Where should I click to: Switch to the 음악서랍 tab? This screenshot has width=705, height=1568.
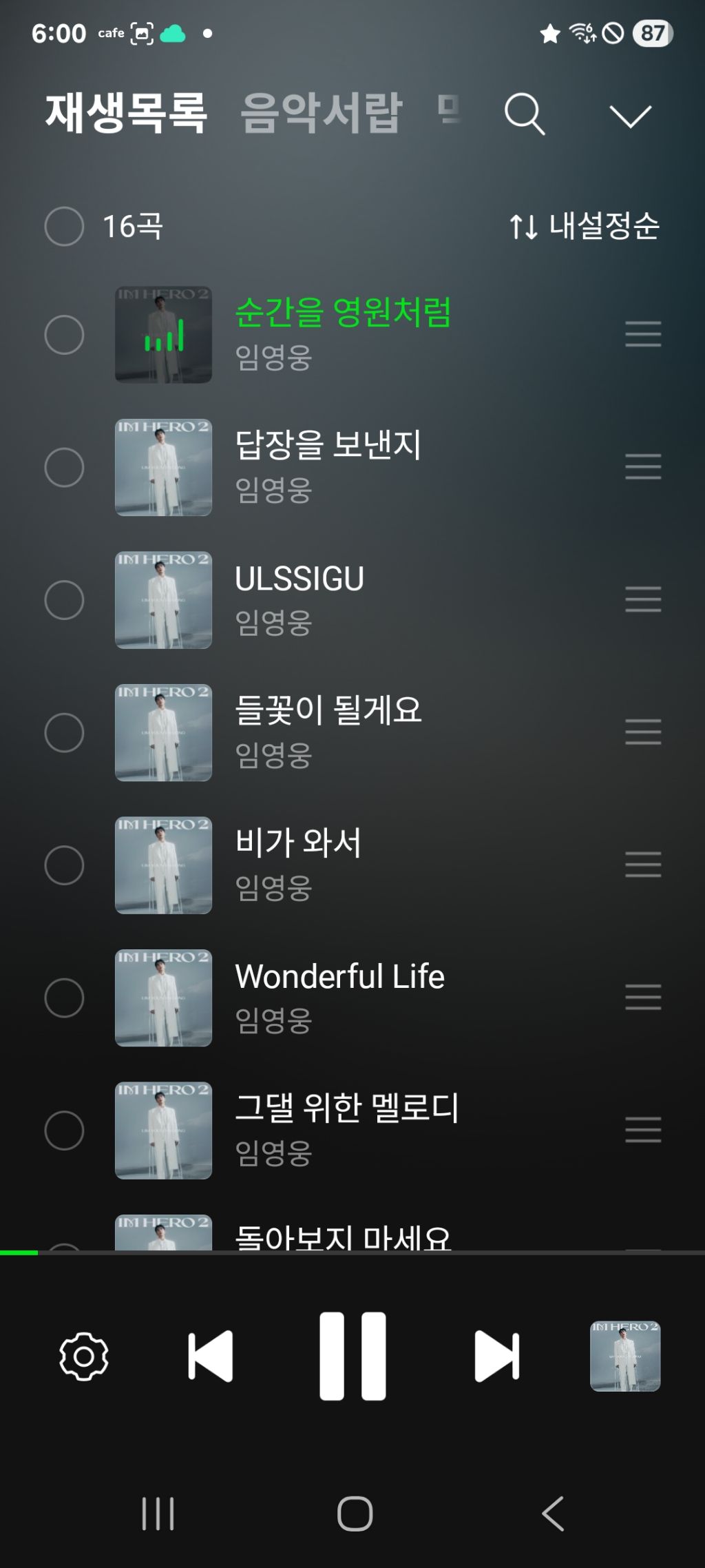coord(321,112)
